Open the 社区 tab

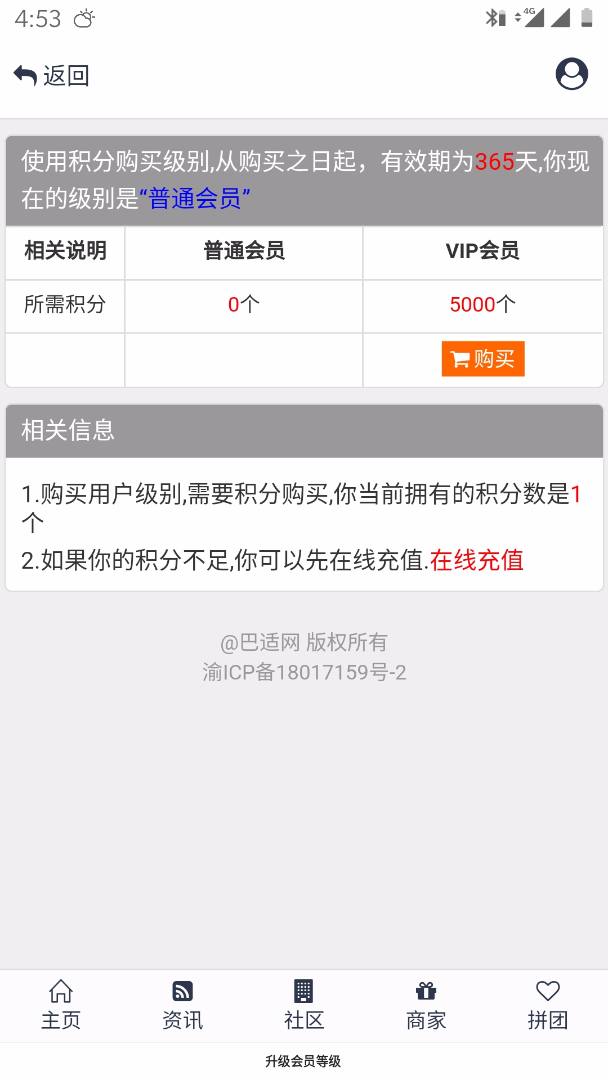click(304, 1005)
